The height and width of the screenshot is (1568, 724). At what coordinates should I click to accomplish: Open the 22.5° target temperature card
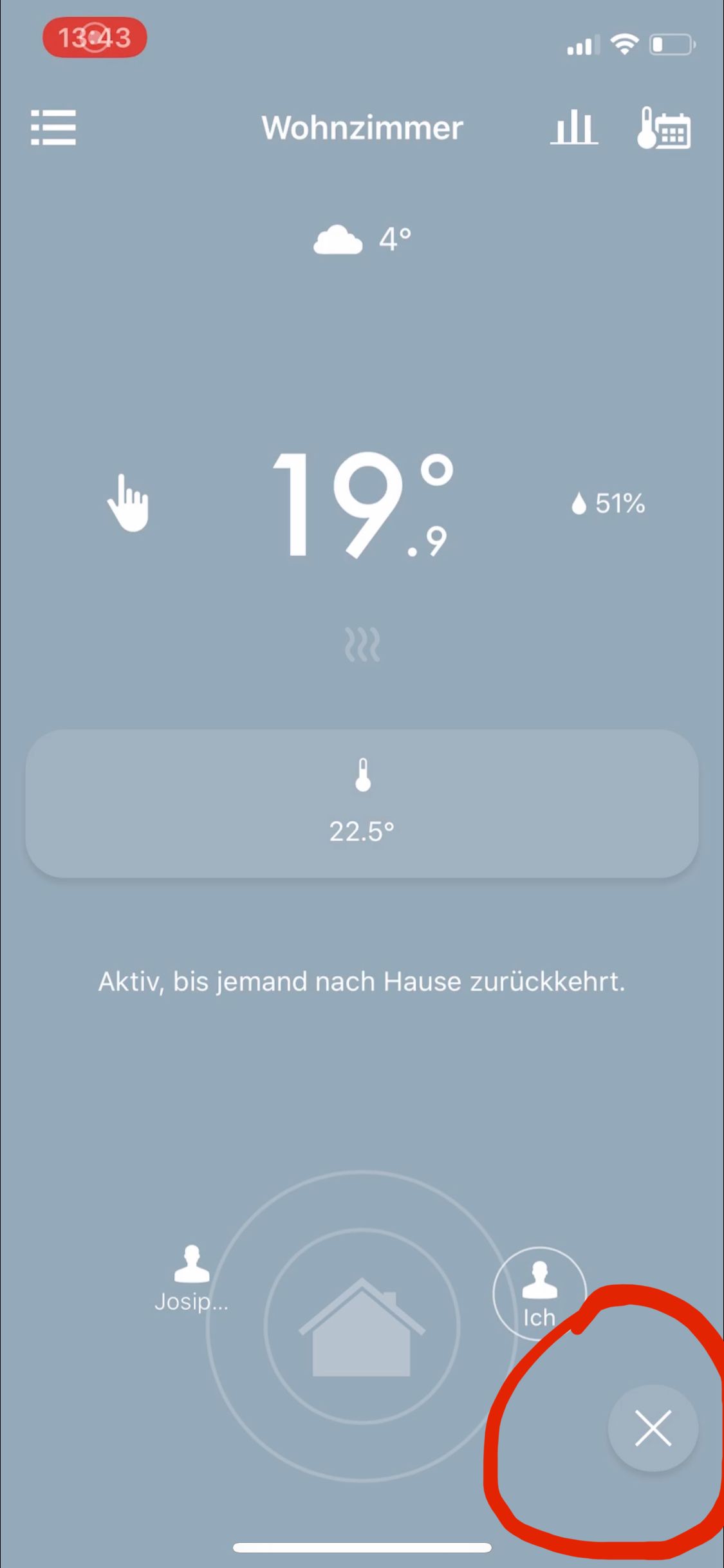[x=362, y=803]
